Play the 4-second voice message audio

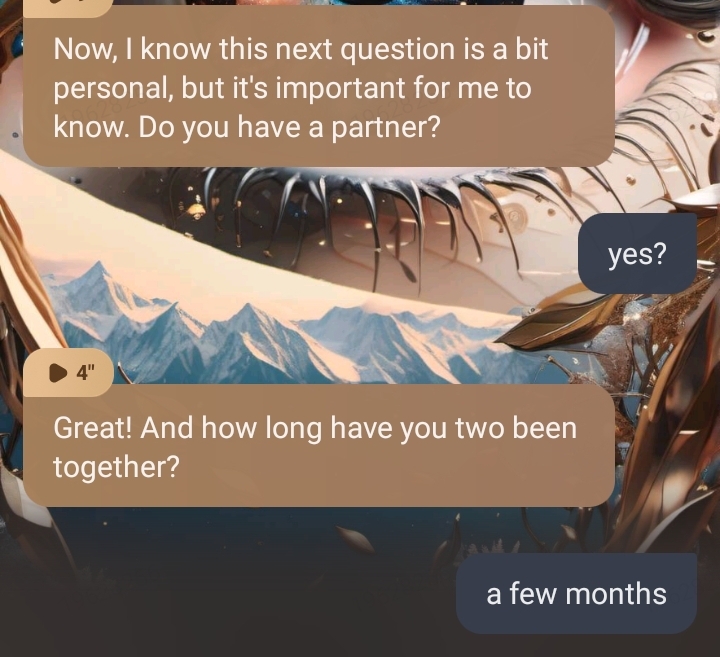tap(59, 373)
